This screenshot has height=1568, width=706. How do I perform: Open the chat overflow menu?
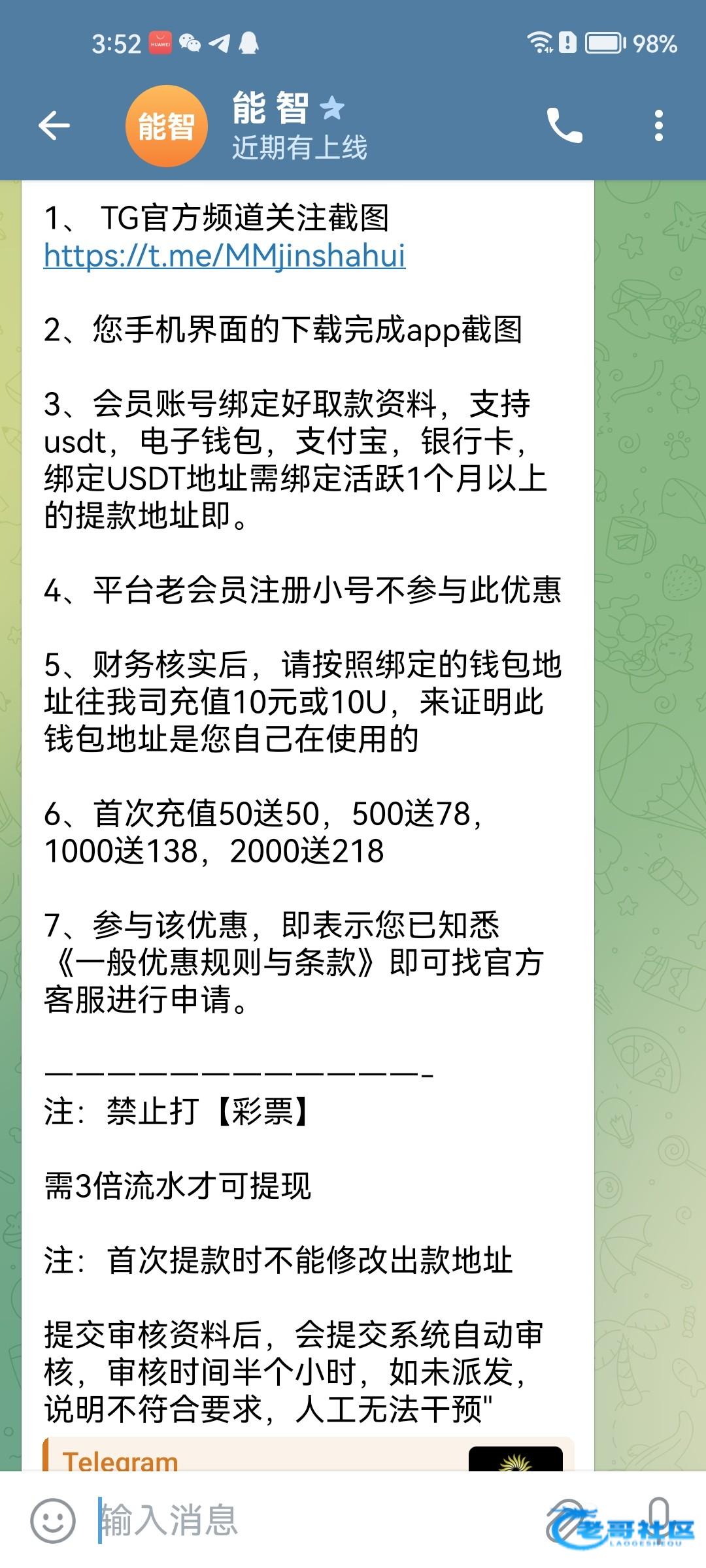point(658,125)
